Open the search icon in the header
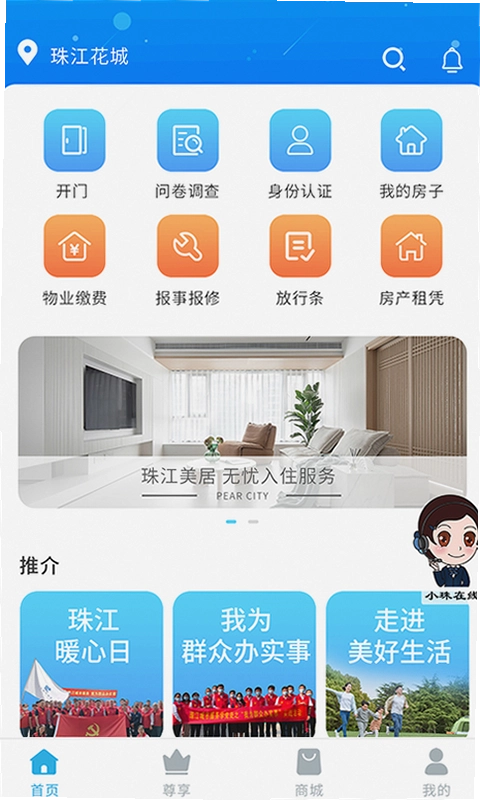480x800 pixels. (394, 59)
